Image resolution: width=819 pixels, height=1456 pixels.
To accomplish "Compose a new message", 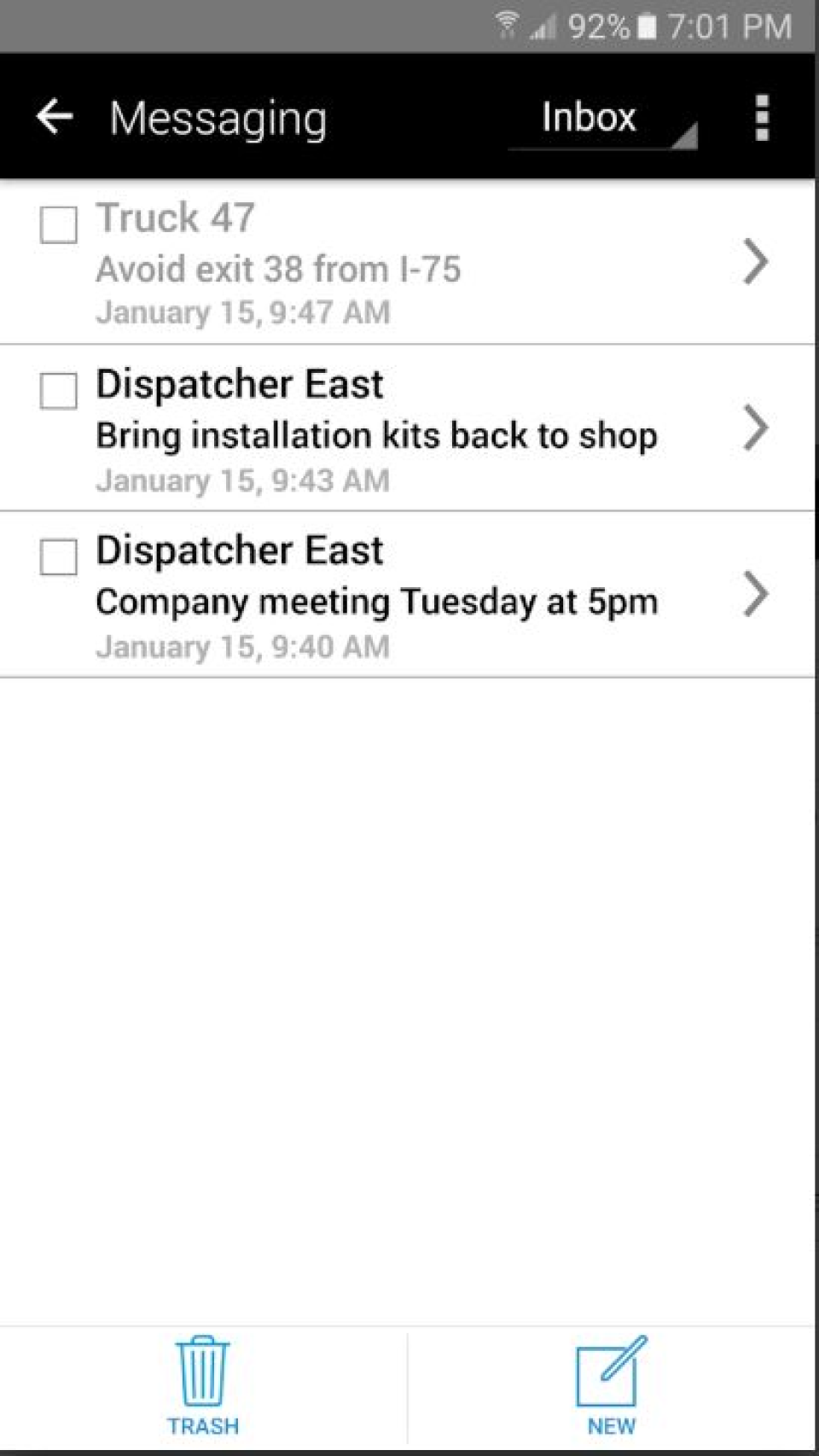I will pos(611,1385).
